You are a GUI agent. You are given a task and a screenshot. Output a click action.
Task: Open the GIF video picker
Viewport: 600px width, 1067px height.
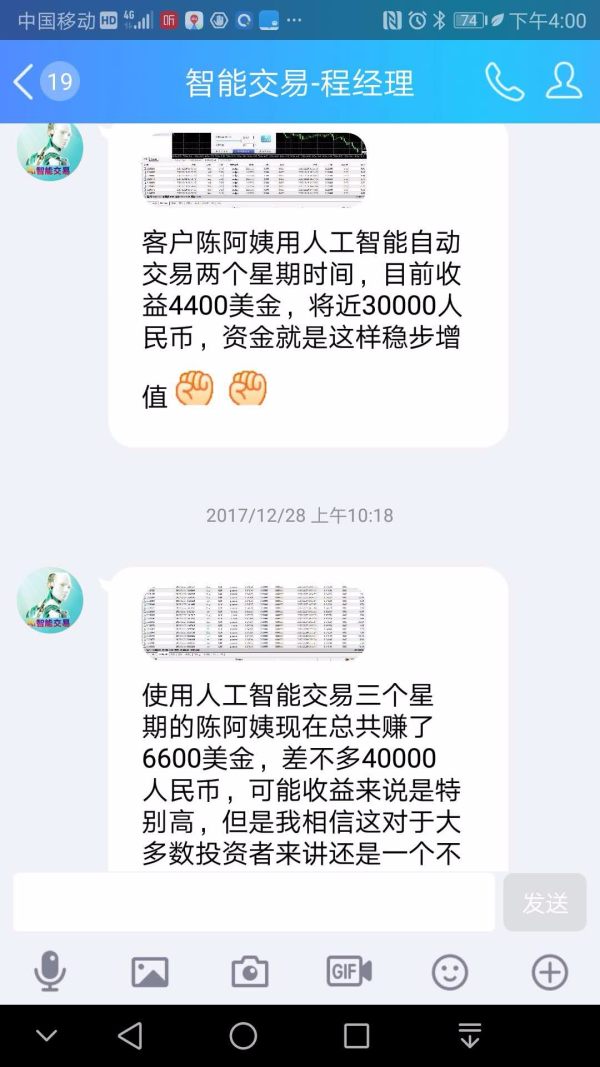pos(349,971)
